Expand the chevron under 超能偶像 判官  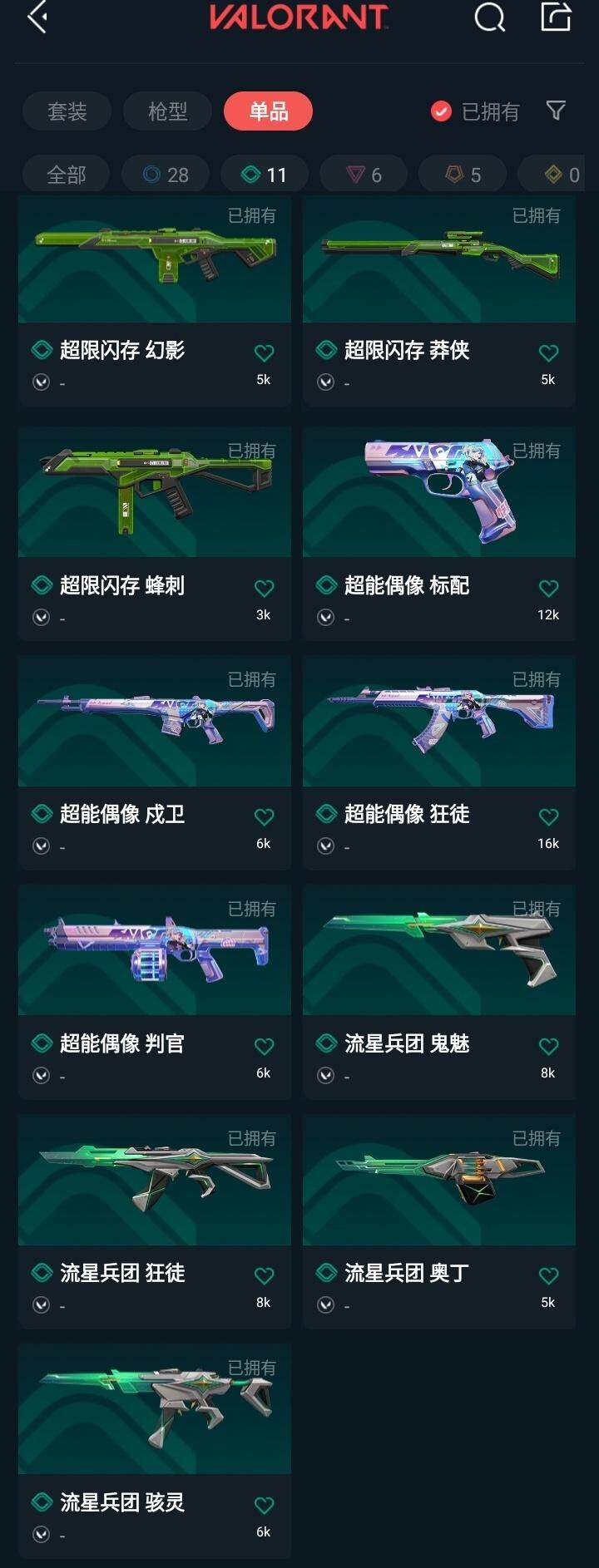tap(41, 1076)
